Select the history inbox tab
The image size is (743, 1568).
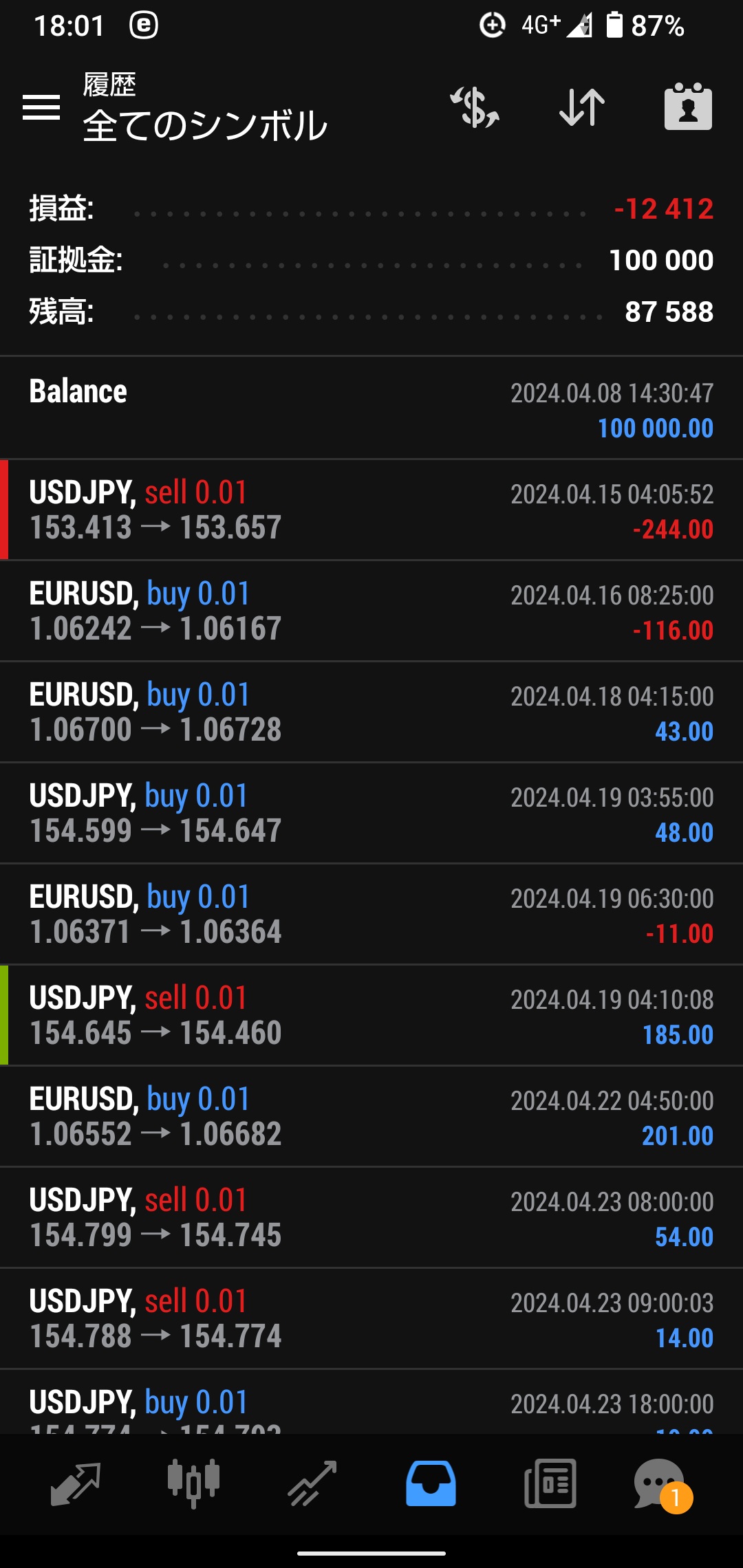pyautogui.click(x=431, y=1483)
